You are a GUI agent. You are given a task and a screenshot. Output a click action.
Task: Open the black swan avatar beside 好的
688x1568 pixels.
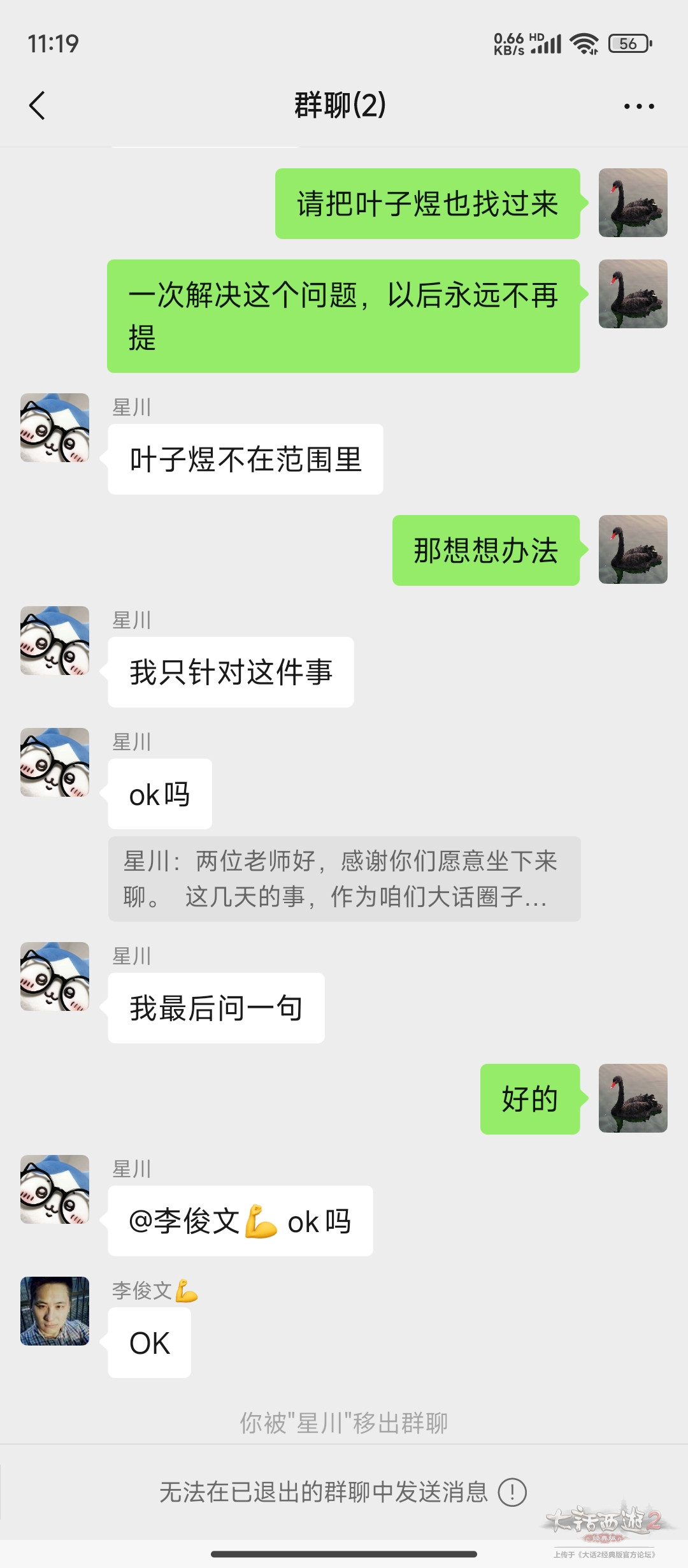tap(633, 1098)
